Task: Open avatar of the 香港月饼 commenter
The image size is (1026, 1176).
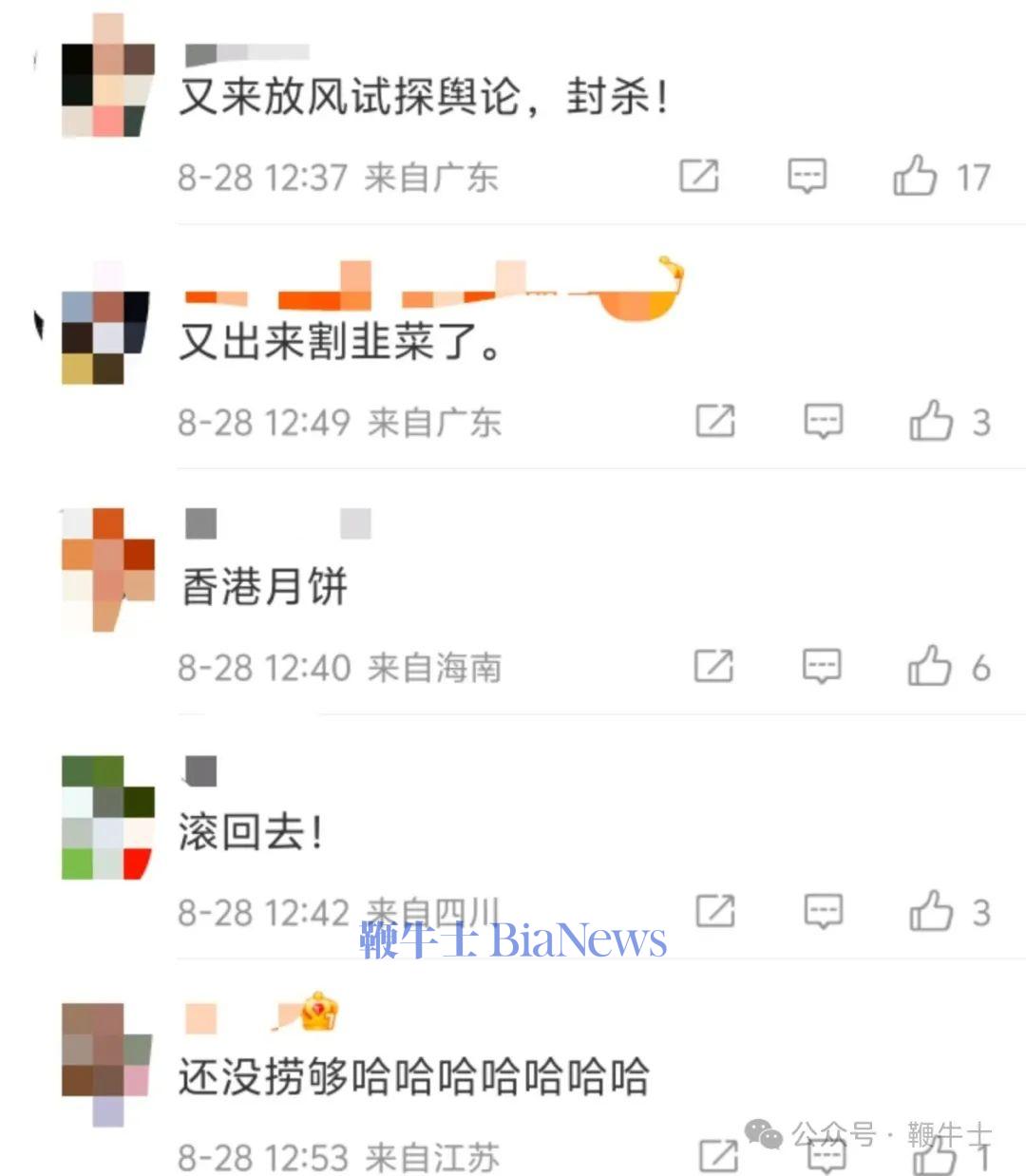Action: click(x=107, y=570)
